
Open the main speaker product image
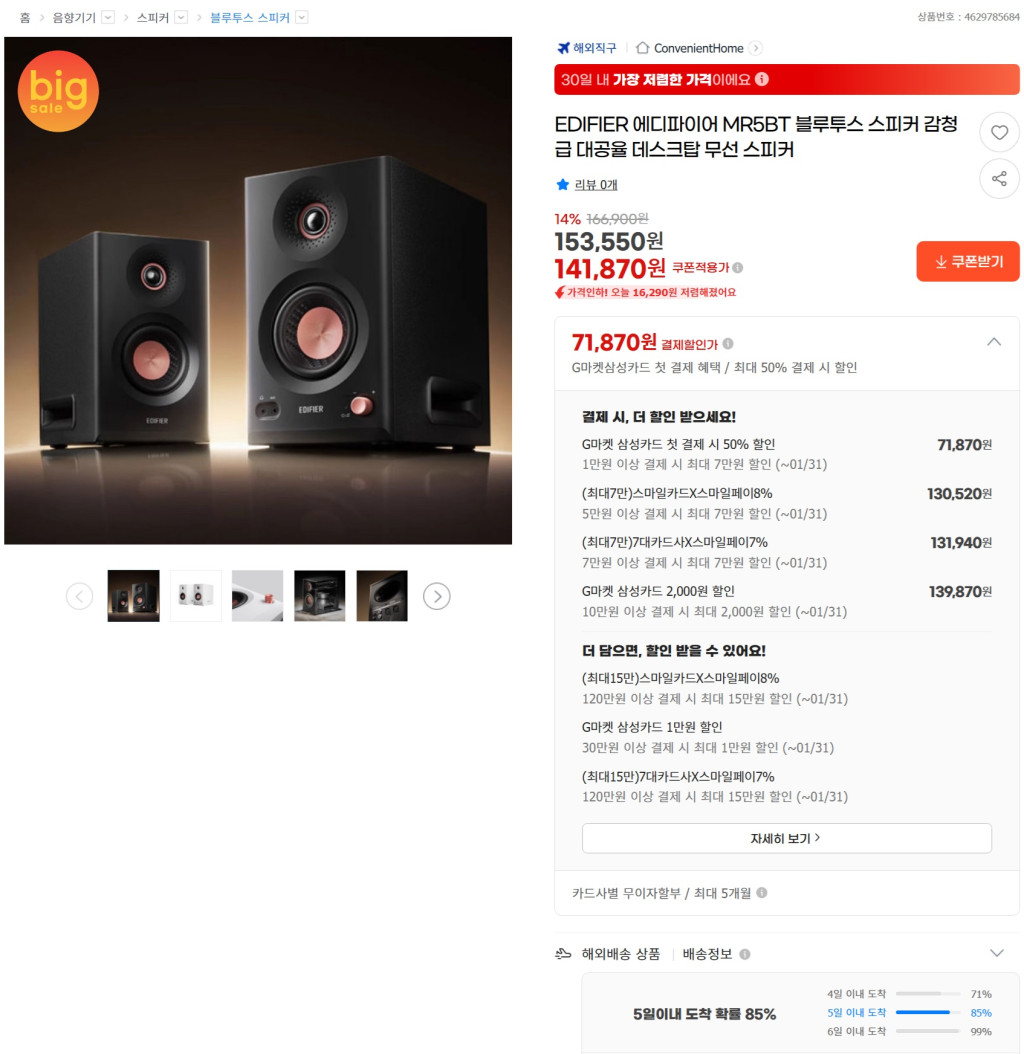[x=258, y=291]
